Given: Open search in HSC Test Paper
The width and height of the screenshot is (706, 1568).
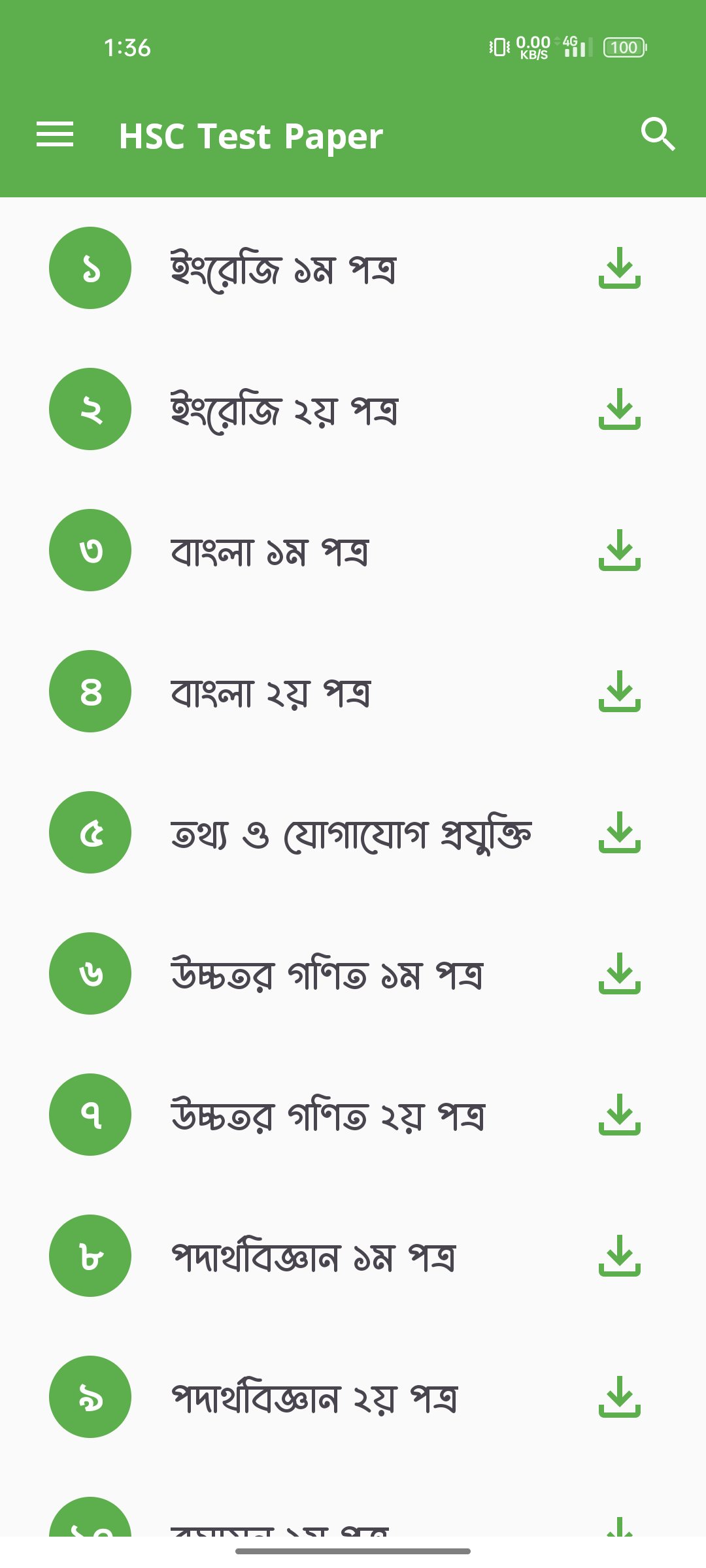Looking at the screenshot, I should click(x=658, y=135).
